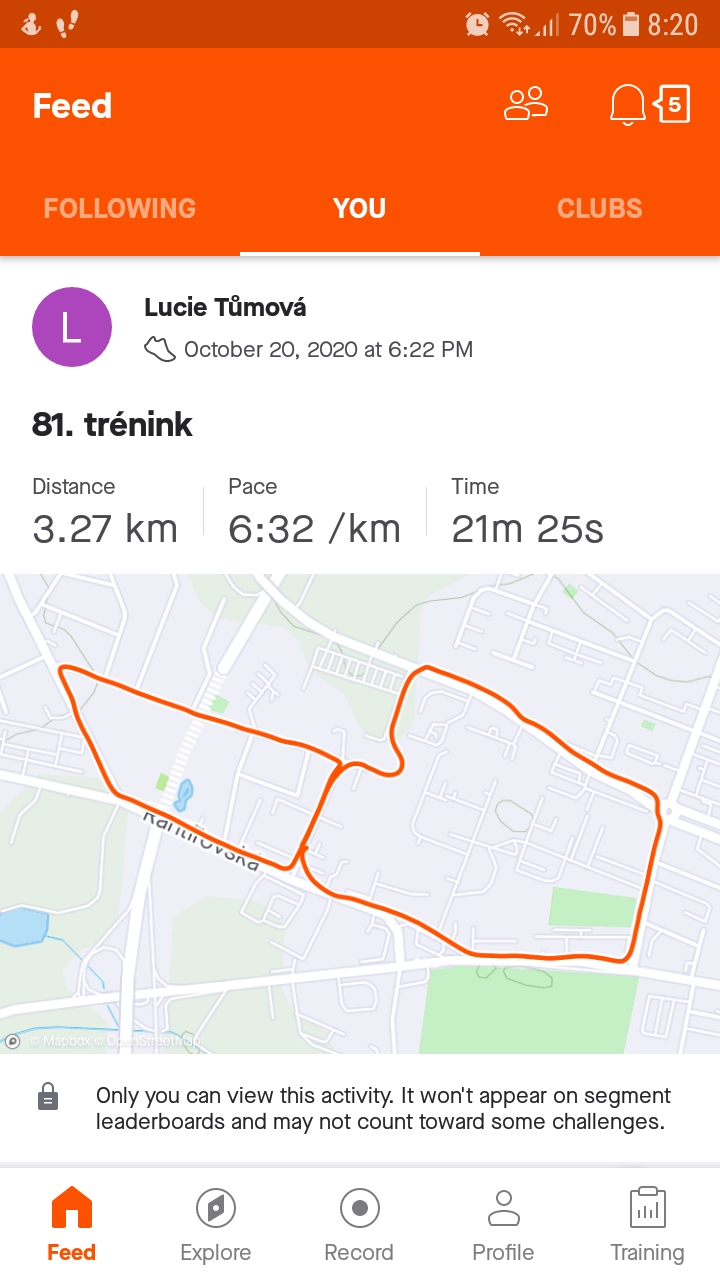Screen dimensions: 720x1280
Task: View the run route map
Action: point(360,813)
